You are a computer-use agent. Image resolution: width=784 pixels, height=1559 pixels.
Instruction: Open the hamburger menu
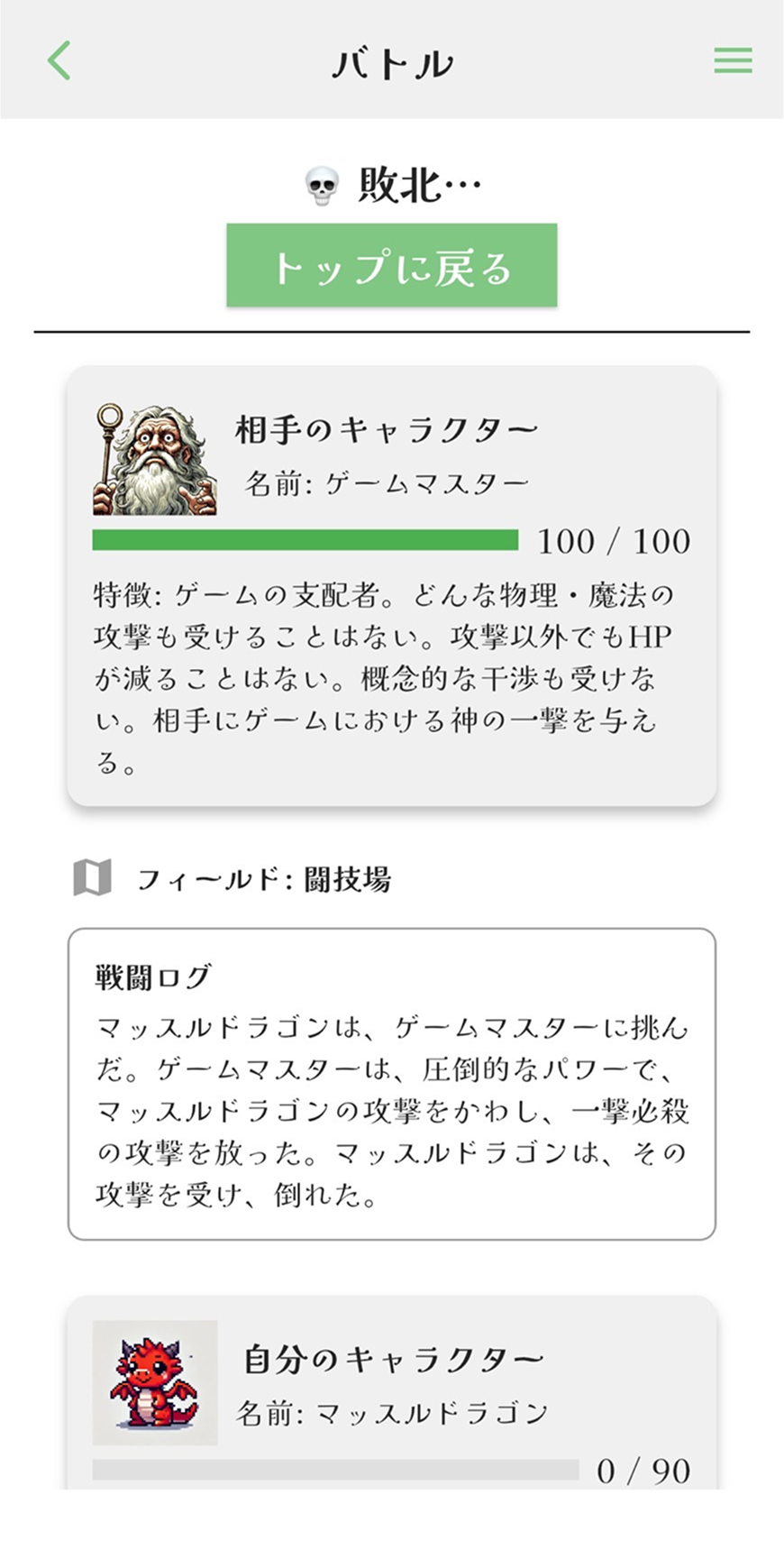click(733, 61)
